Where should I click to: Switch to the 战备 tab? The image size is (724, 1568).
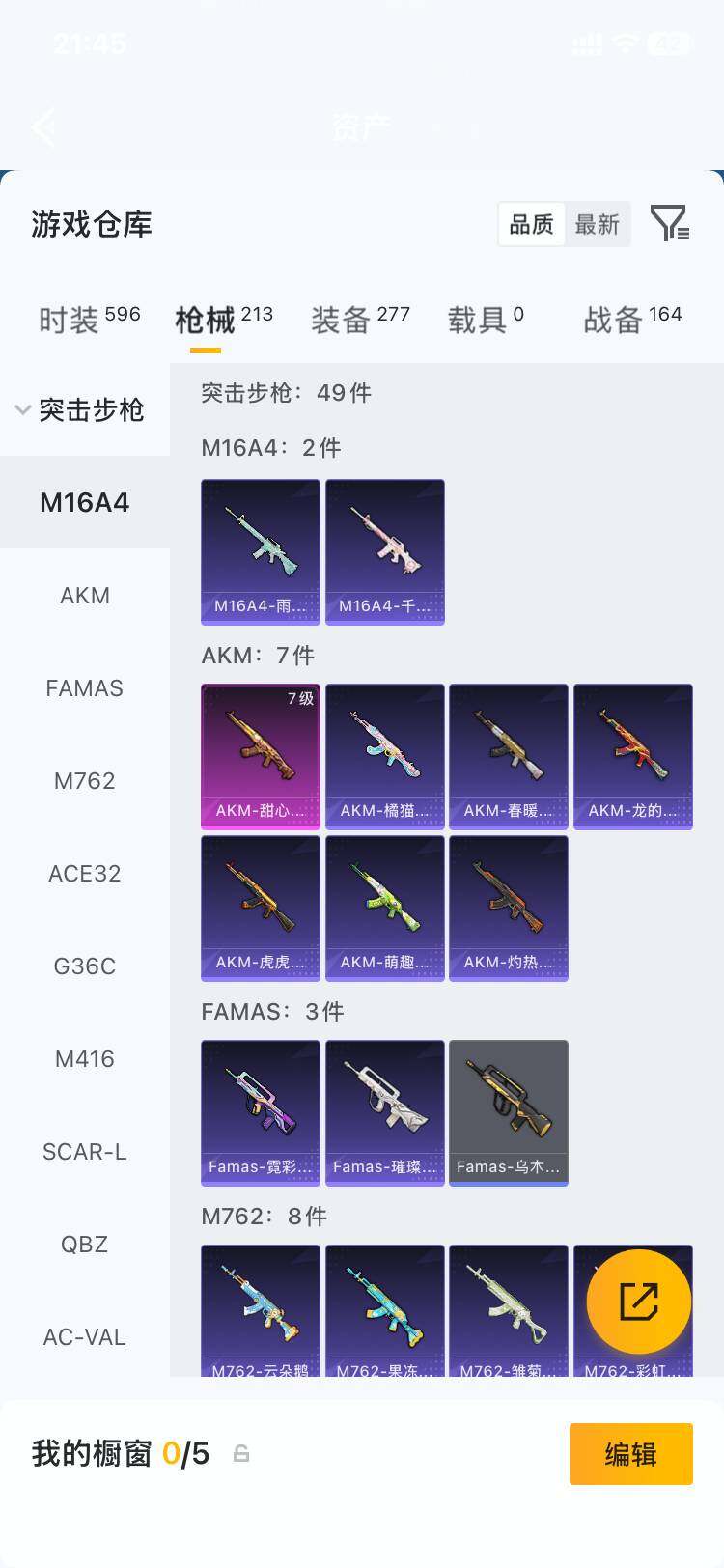pos(632,319)
